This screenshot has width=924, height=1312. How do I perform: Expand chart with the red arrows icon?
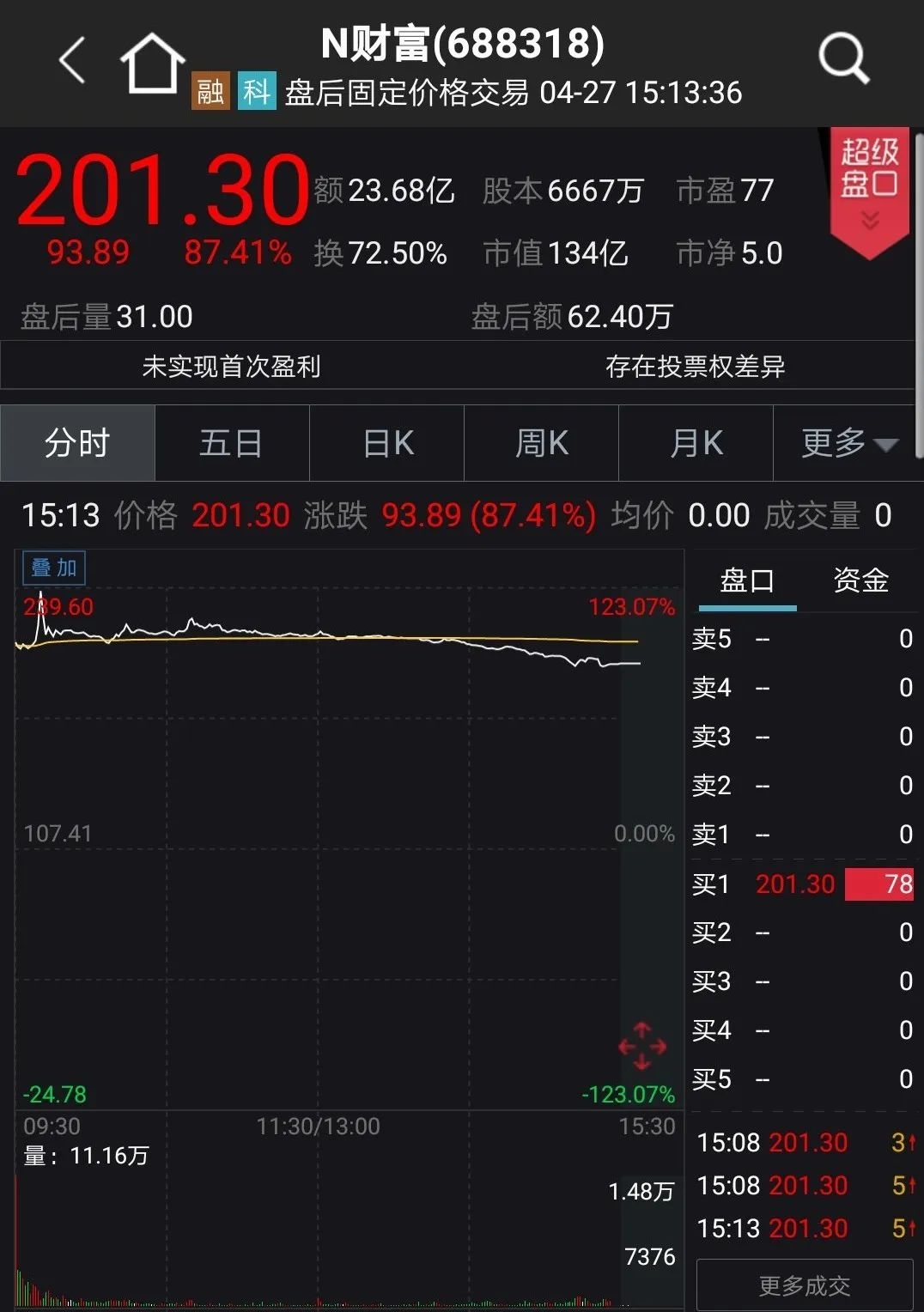tap(642, 1046)
